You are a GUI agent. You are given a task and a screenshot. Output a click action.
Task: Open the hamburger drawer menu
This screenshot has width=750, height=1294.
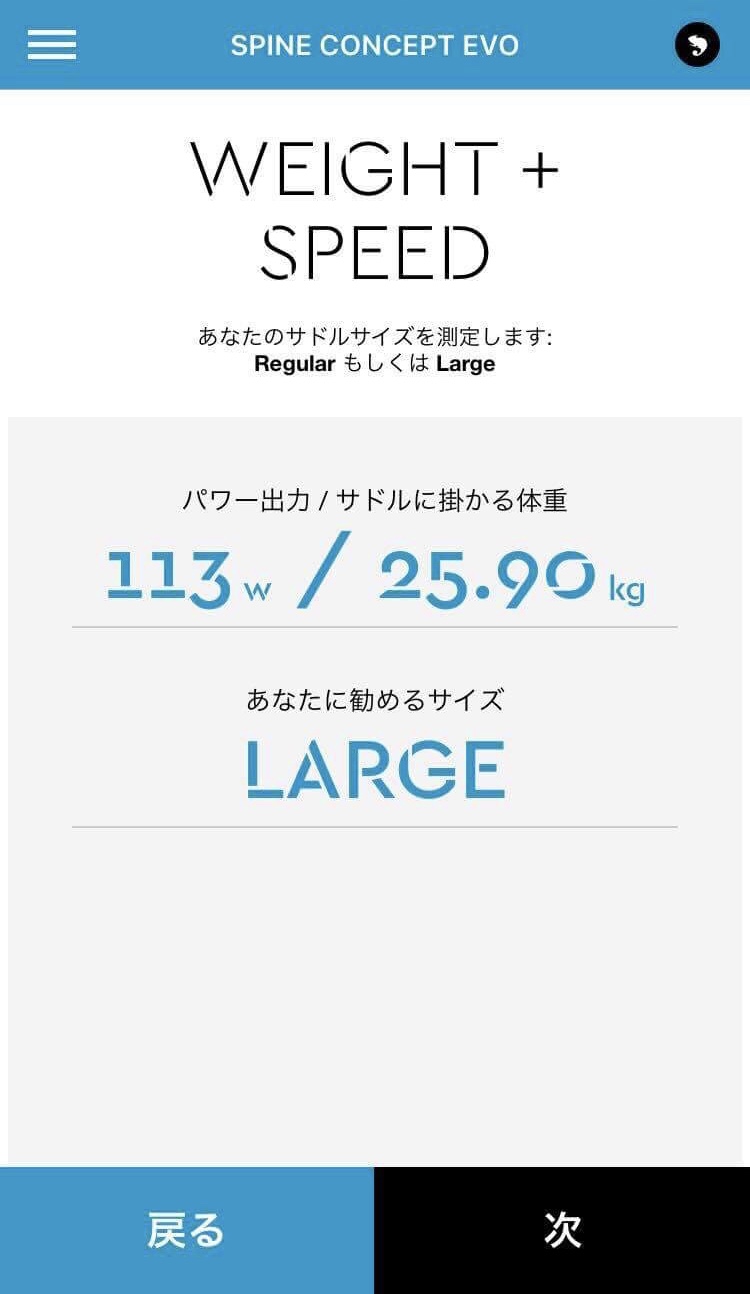[x=52, y=45]
